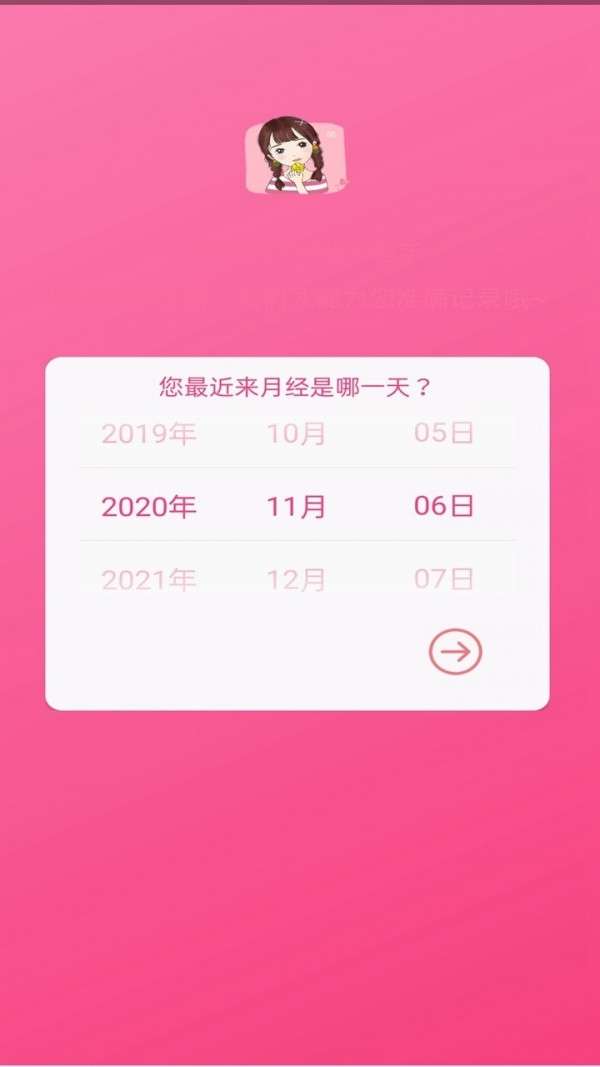Screen dimensions: 600x1067
Task: Pick 07日 in the day picker
Action: (444, 579)
